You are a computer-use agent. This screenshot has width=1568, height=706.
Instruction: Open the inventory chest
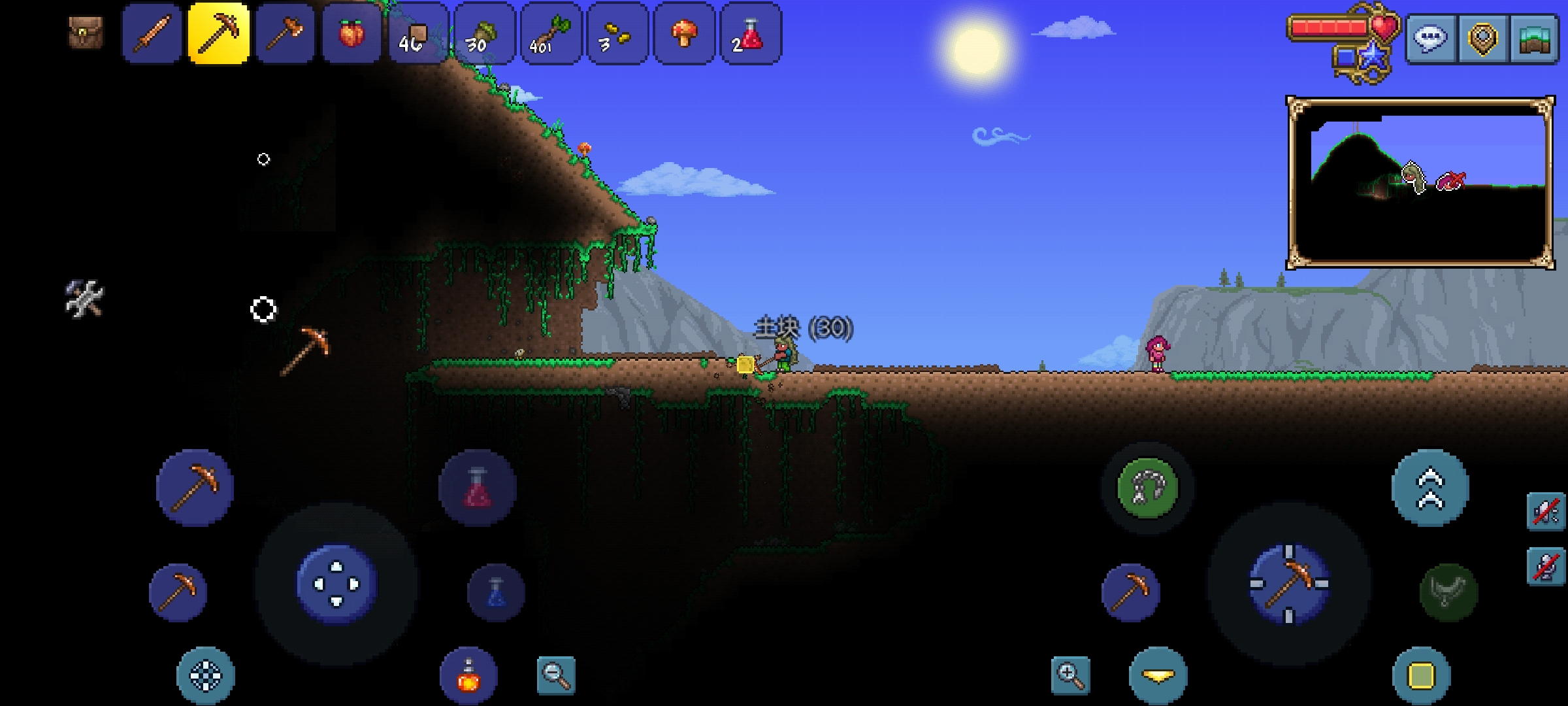86,33
